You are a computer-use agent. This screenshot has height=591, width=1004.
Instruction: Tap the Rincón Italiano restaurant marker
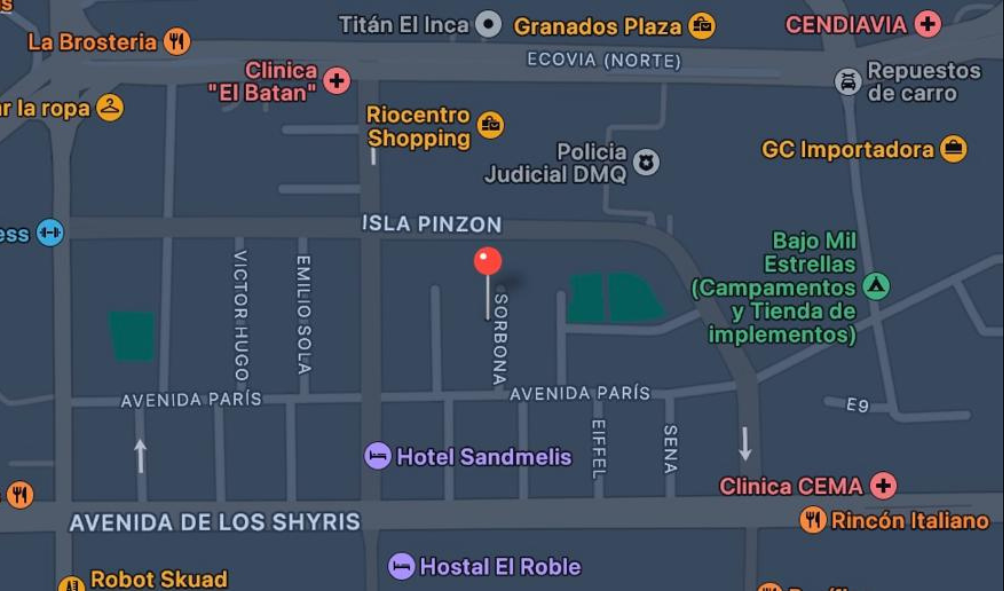[813, 520]
